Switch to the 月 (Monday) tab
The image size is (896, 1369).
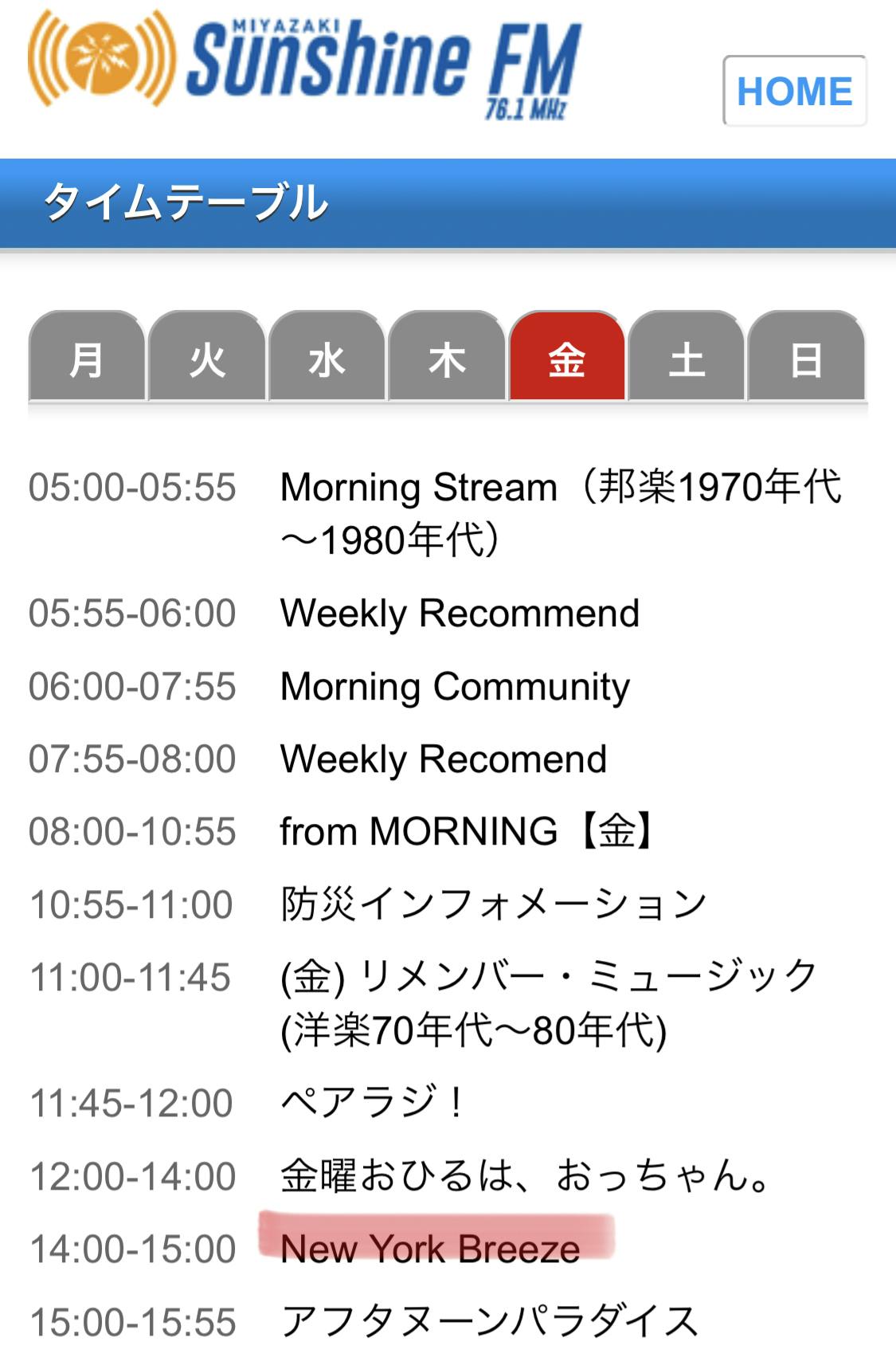88,361
